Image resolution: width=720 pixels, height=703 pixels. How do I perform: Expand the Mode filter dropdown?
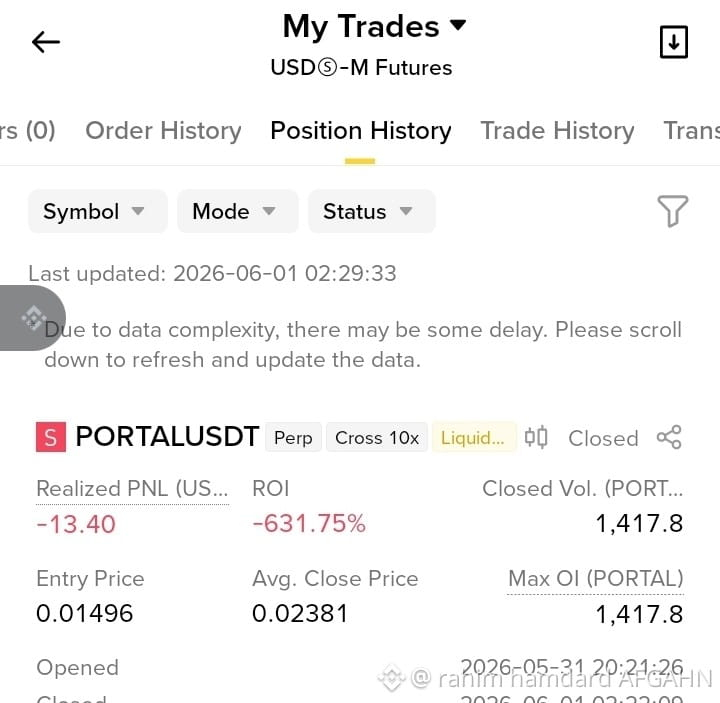[x=237, y=211]
